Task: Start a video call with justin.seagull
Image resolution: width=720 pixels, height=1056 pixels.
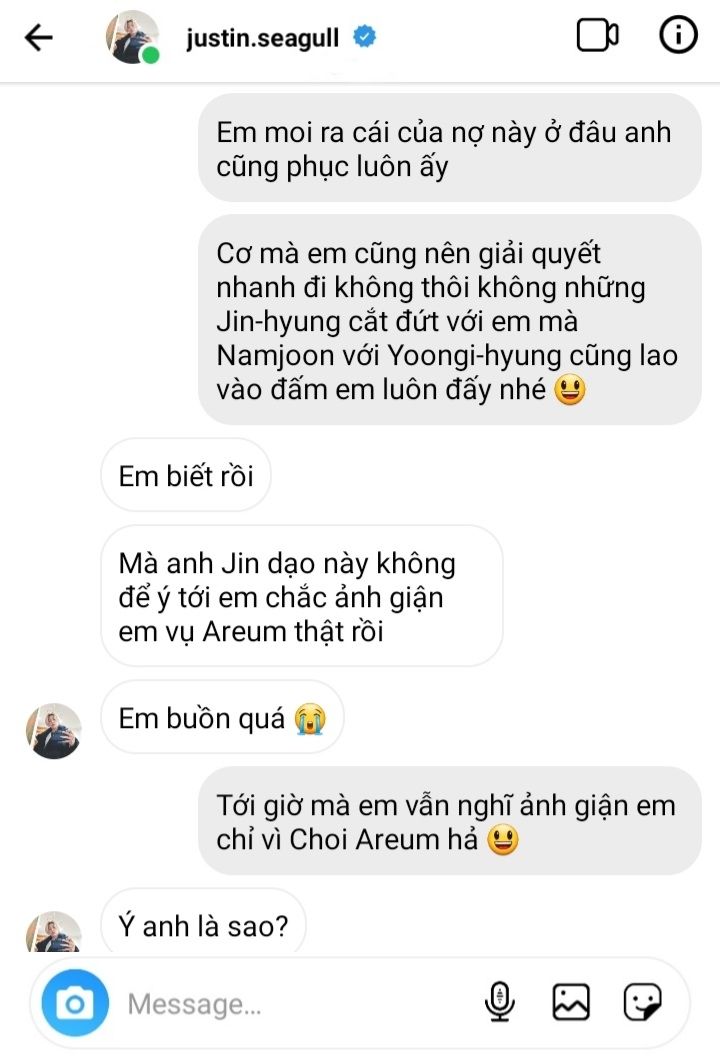Action: (597, 37)
